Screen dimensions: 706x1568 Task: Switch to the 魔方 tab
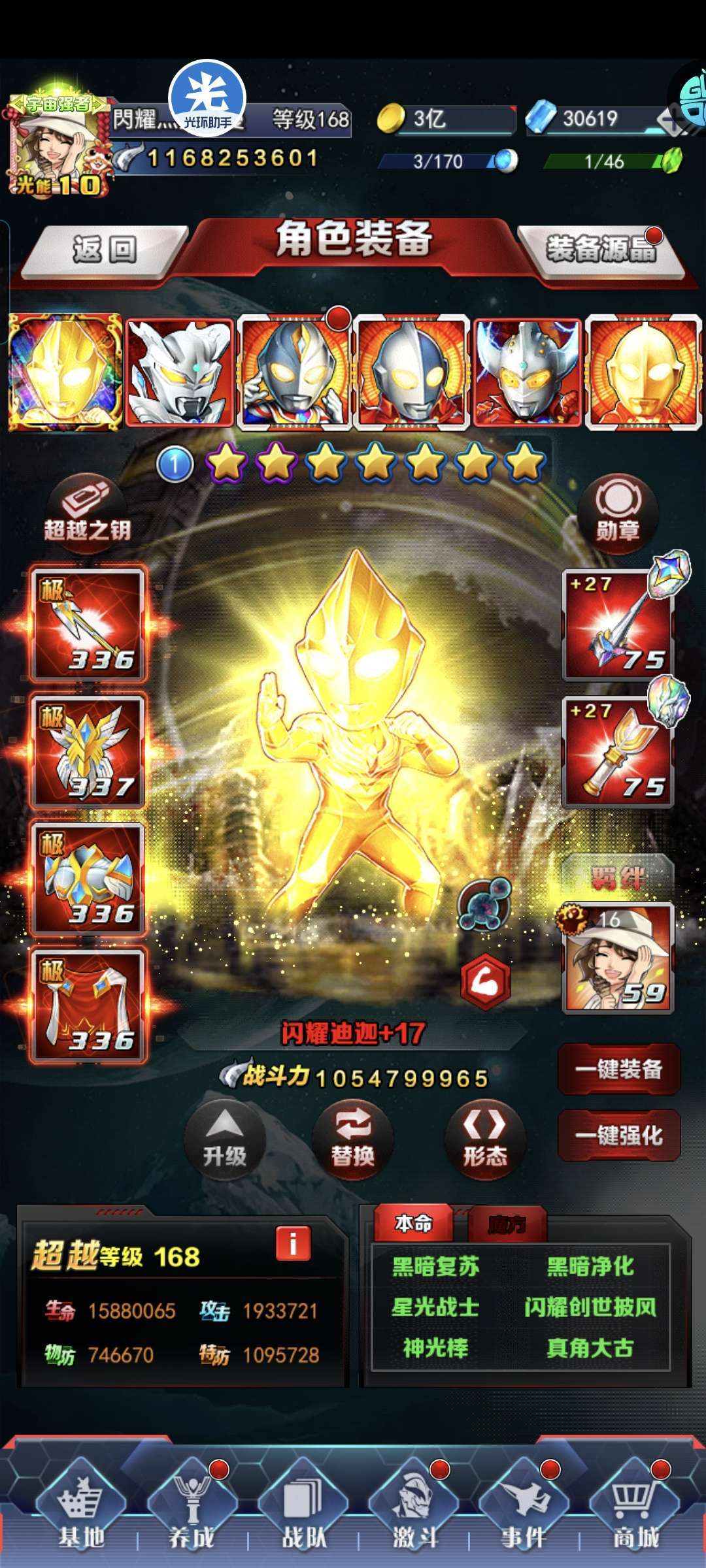(x=506, y=1223)
